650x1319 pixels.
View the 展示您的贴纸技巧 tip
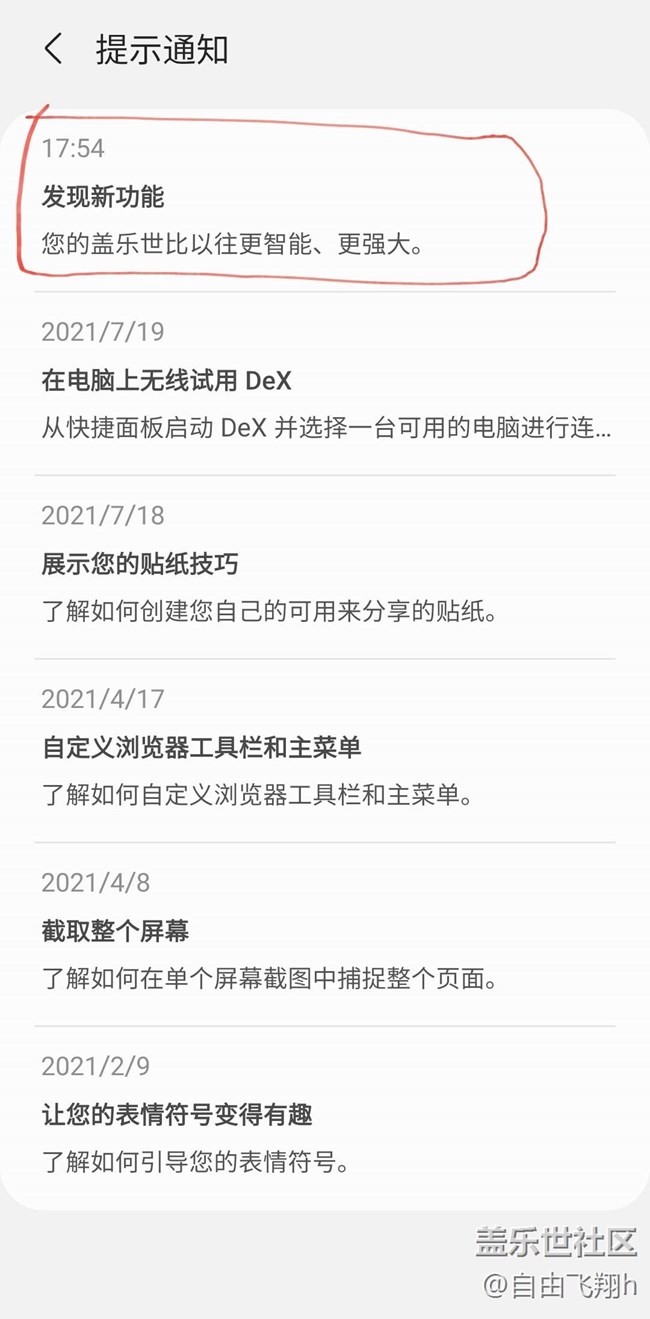324,565
